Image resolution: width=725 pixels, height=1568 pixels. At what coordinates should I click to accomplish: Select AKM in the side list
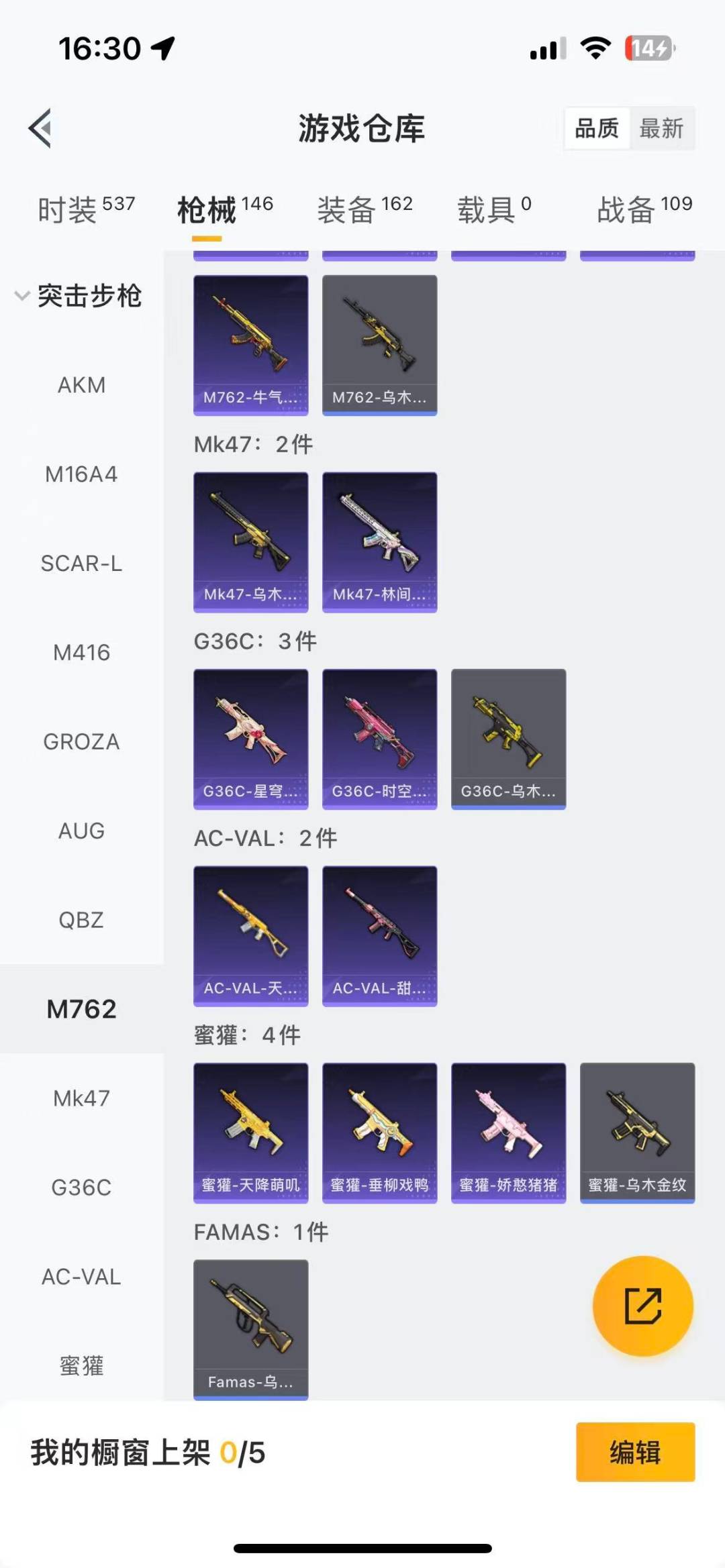click(81, 385)
